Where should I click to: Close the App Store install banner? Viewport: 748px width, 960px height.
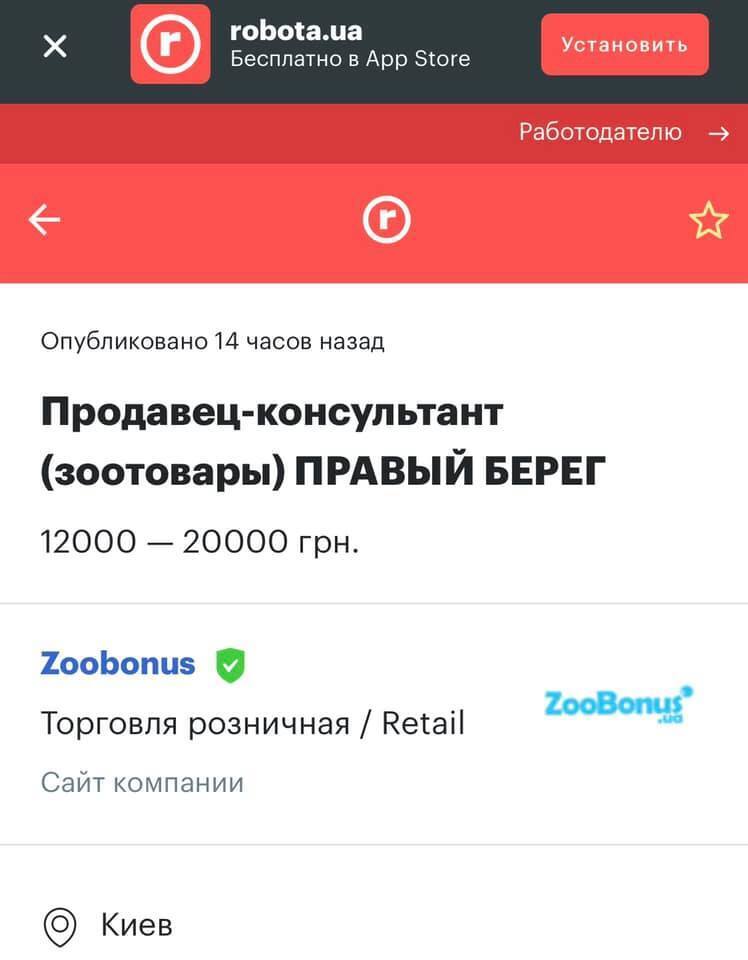click(x=55, y=45)
